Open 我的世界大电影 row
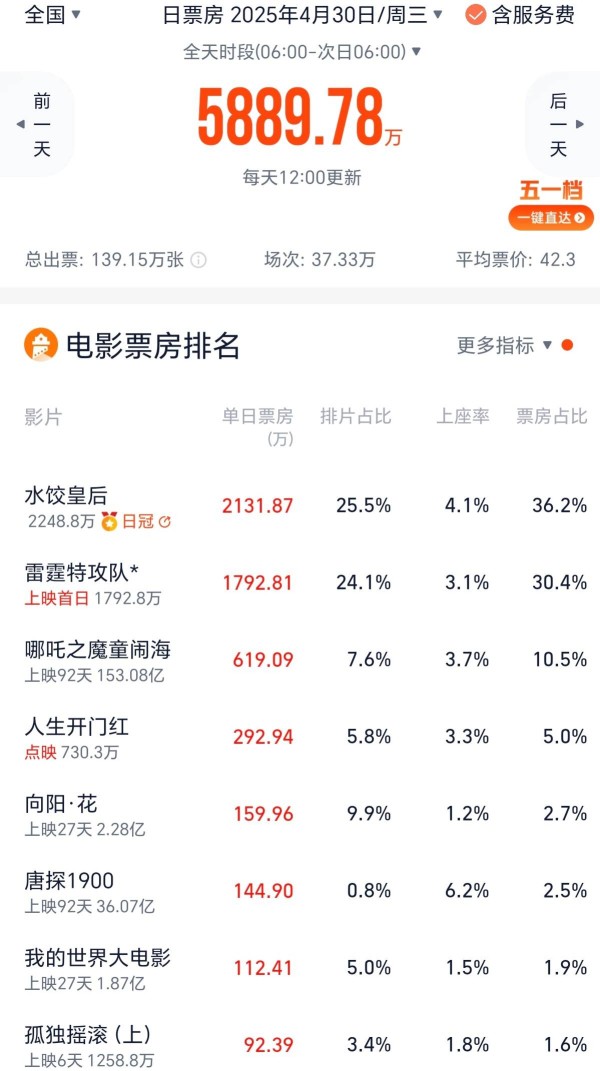Viewport: 600px width, 1071px height. (300, 969)
